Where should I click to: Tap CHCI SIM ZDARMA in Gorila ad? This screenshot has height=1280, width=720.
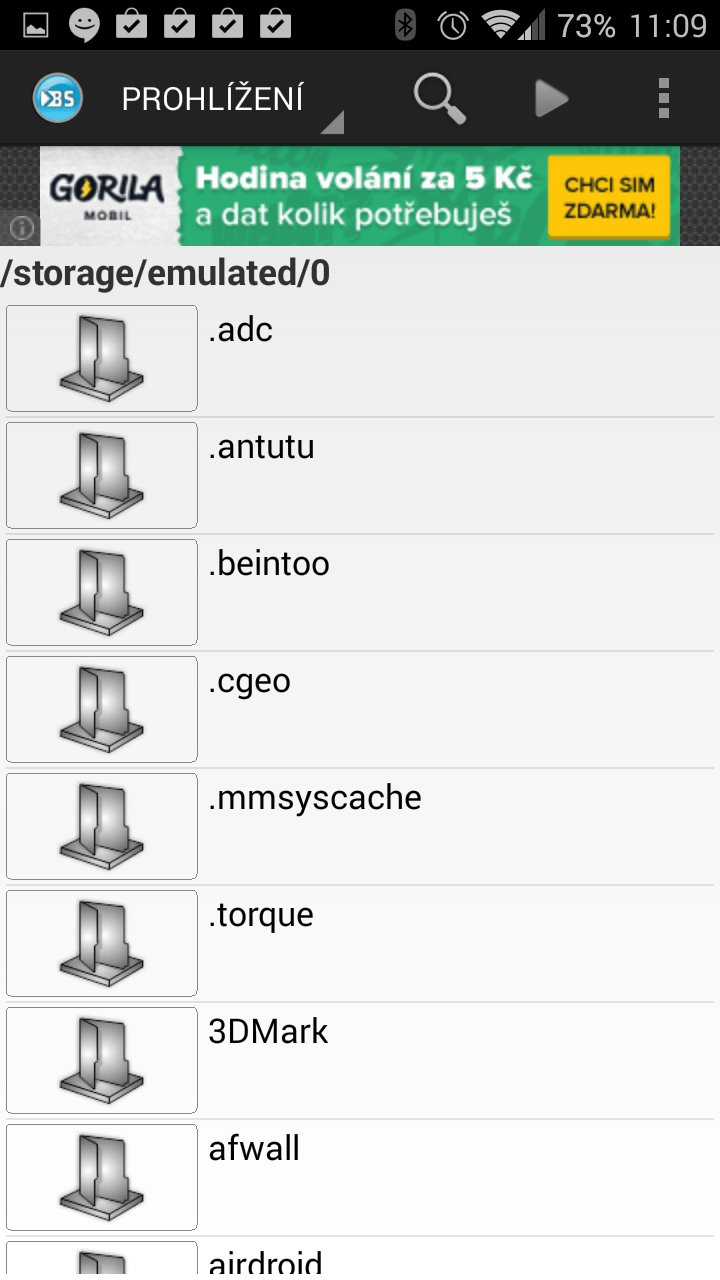click(x=609, y=197)
